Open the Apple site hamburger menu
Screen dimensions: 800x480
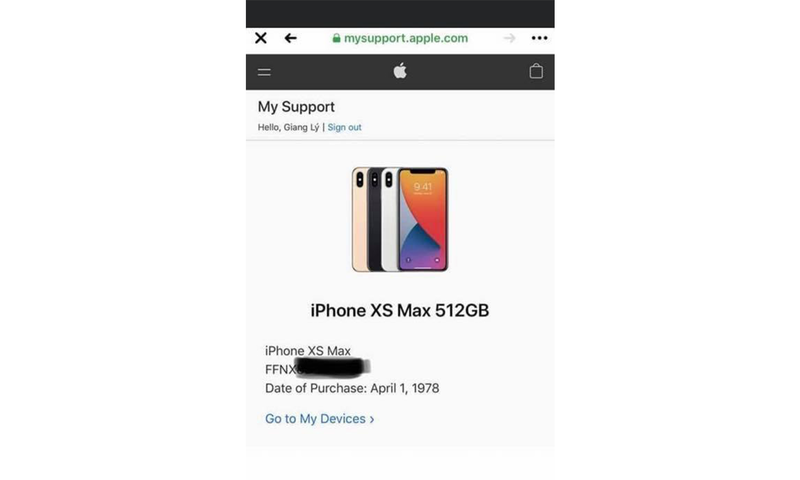tap(264, 71)
